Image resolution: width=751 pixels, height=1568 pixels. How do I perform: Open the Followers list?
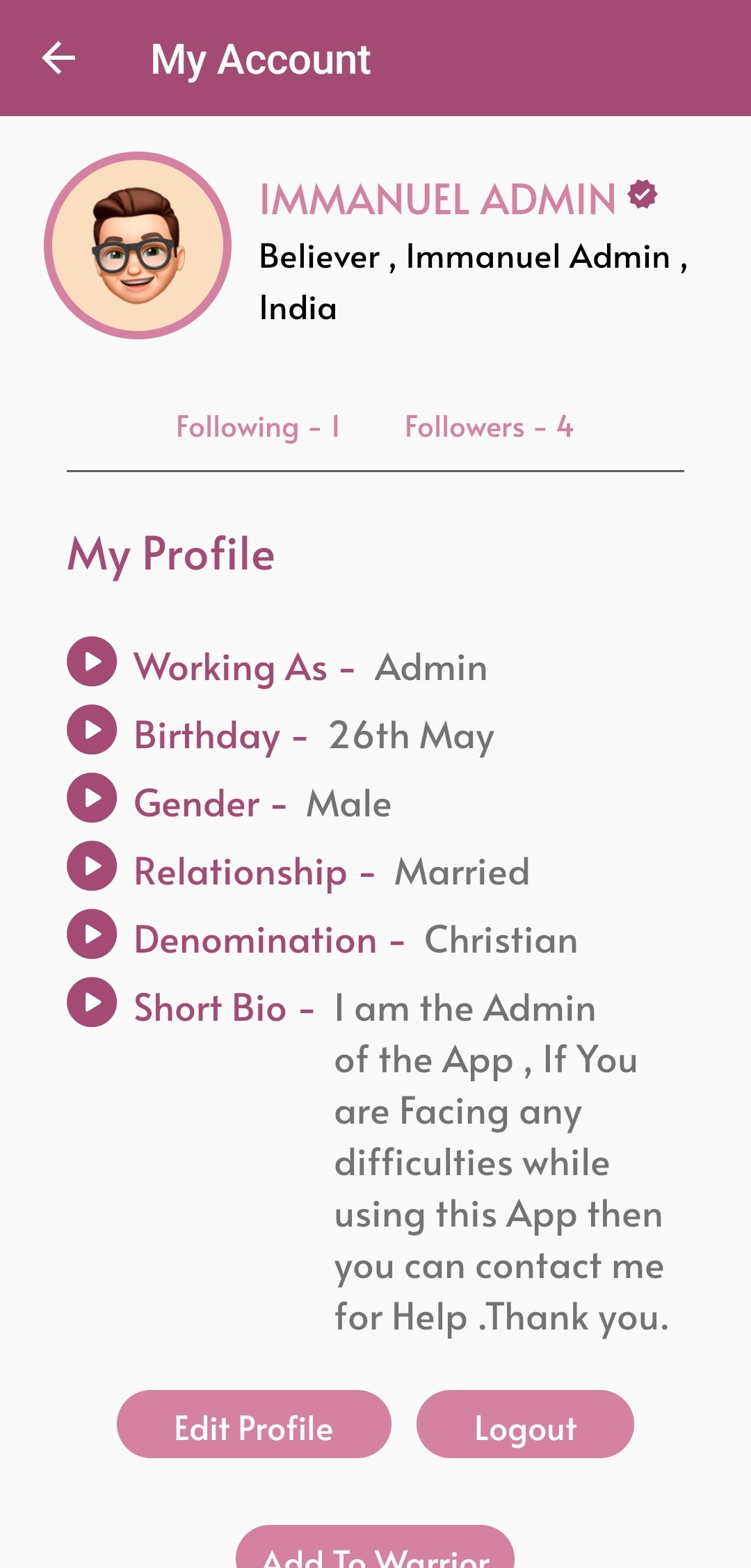(489, 427)
